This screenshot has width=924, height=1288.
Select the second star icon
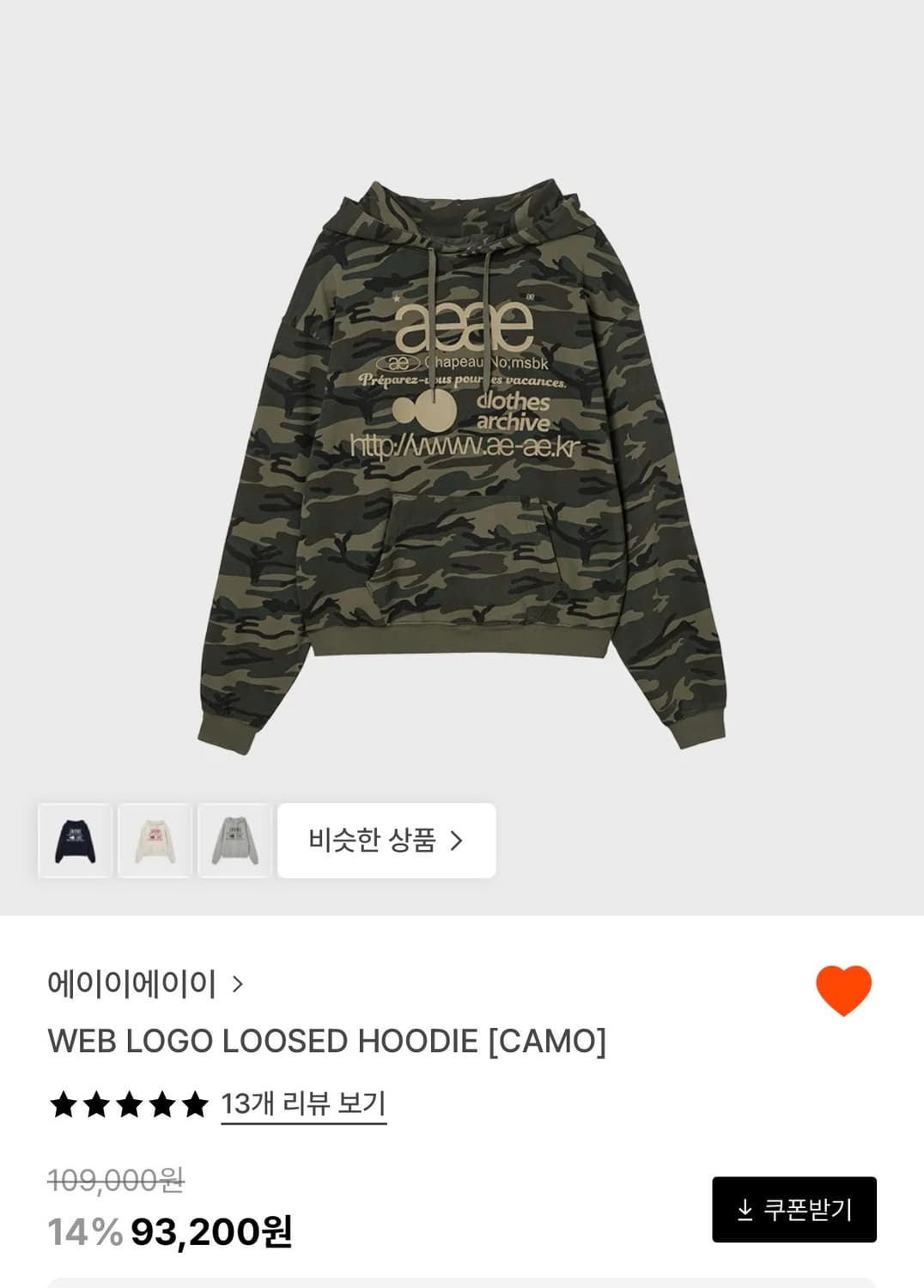[x=94, y=1105]
